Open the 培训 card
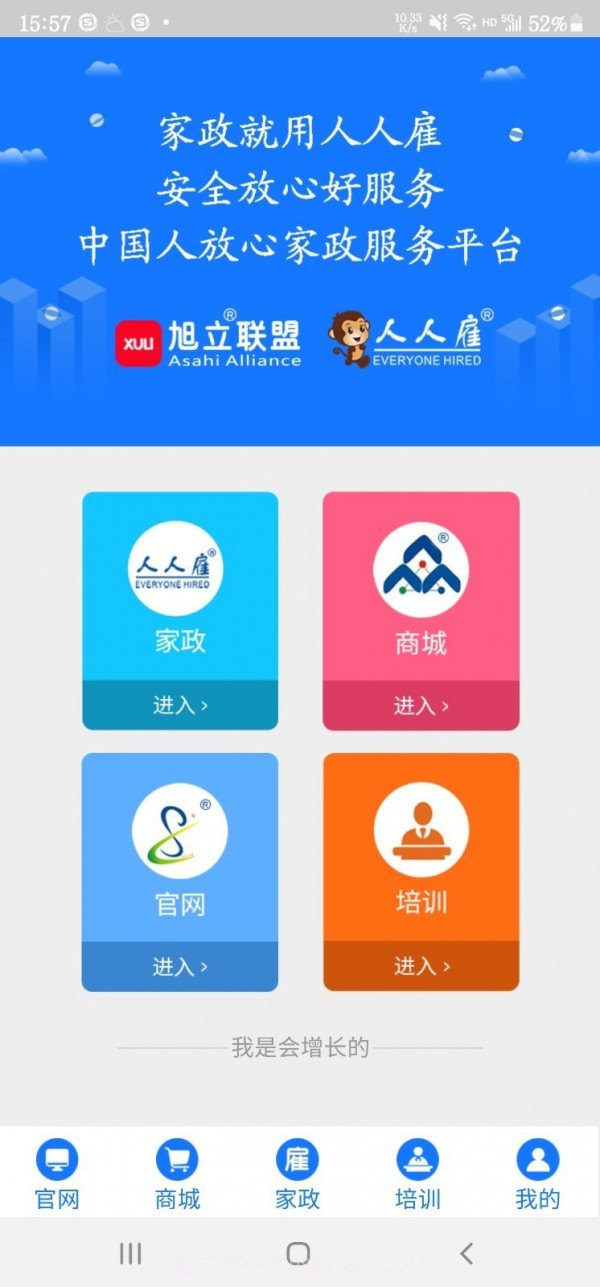600x1287 pixels. tap(420, 871)
